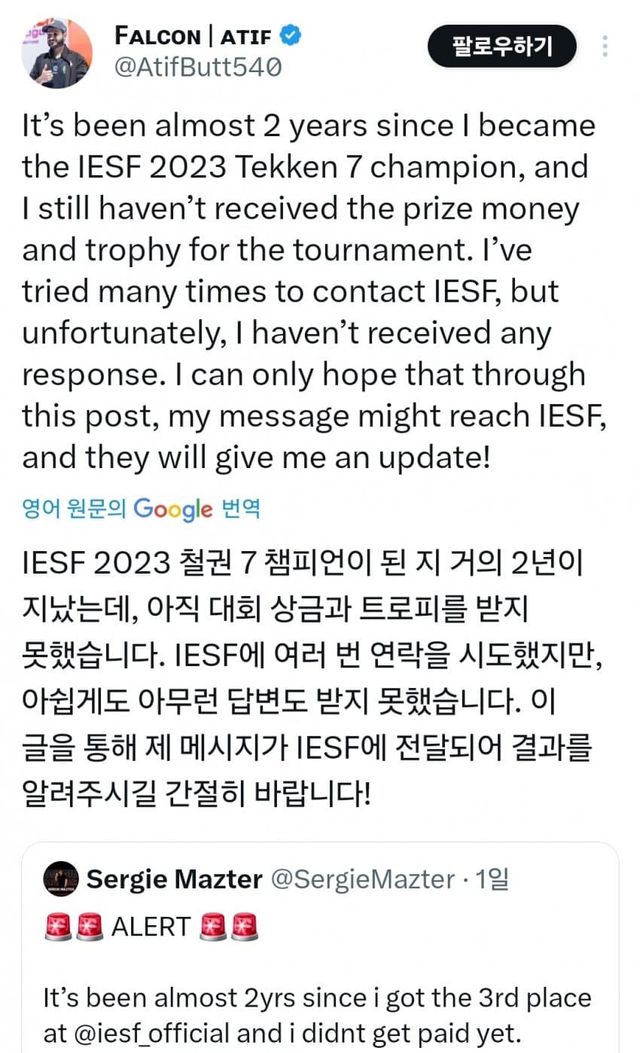
Task: Tap the 팔로우하기 follow button
Action: click(x=502, y=45)
